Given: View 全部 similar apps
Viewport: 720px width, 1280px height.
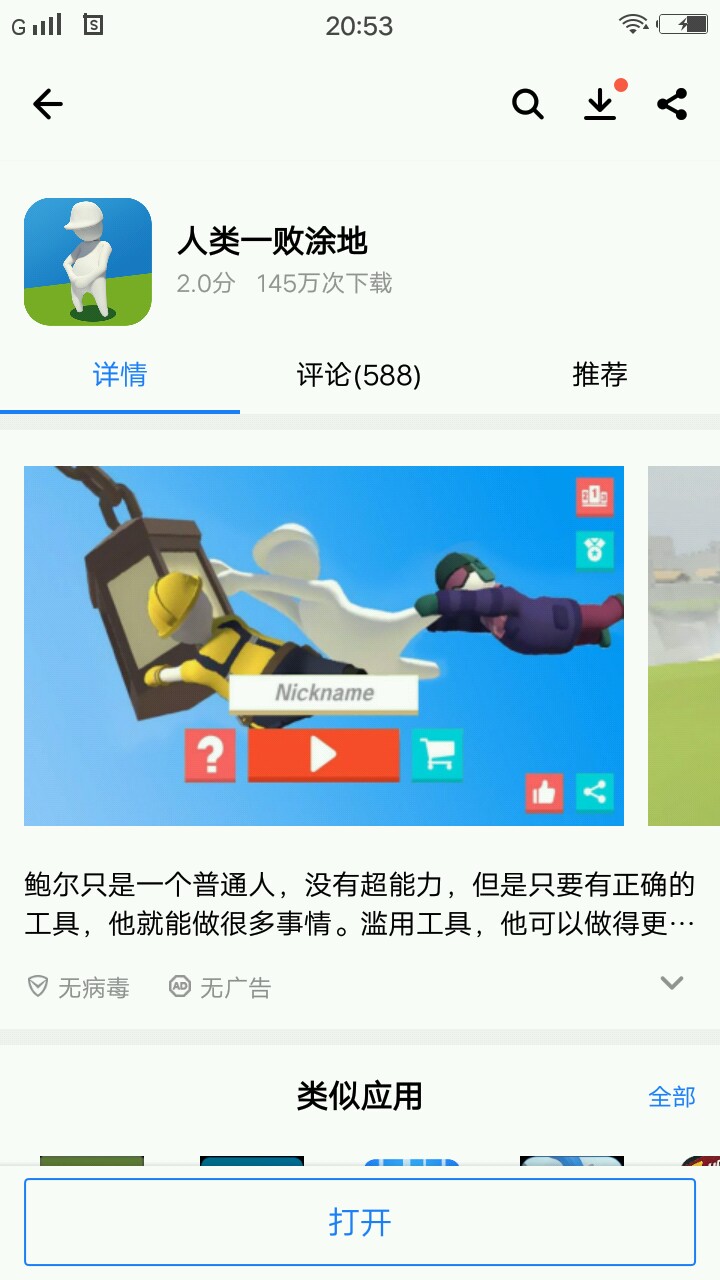Looking at the screenshot, I should click(x=671, y=1097).
